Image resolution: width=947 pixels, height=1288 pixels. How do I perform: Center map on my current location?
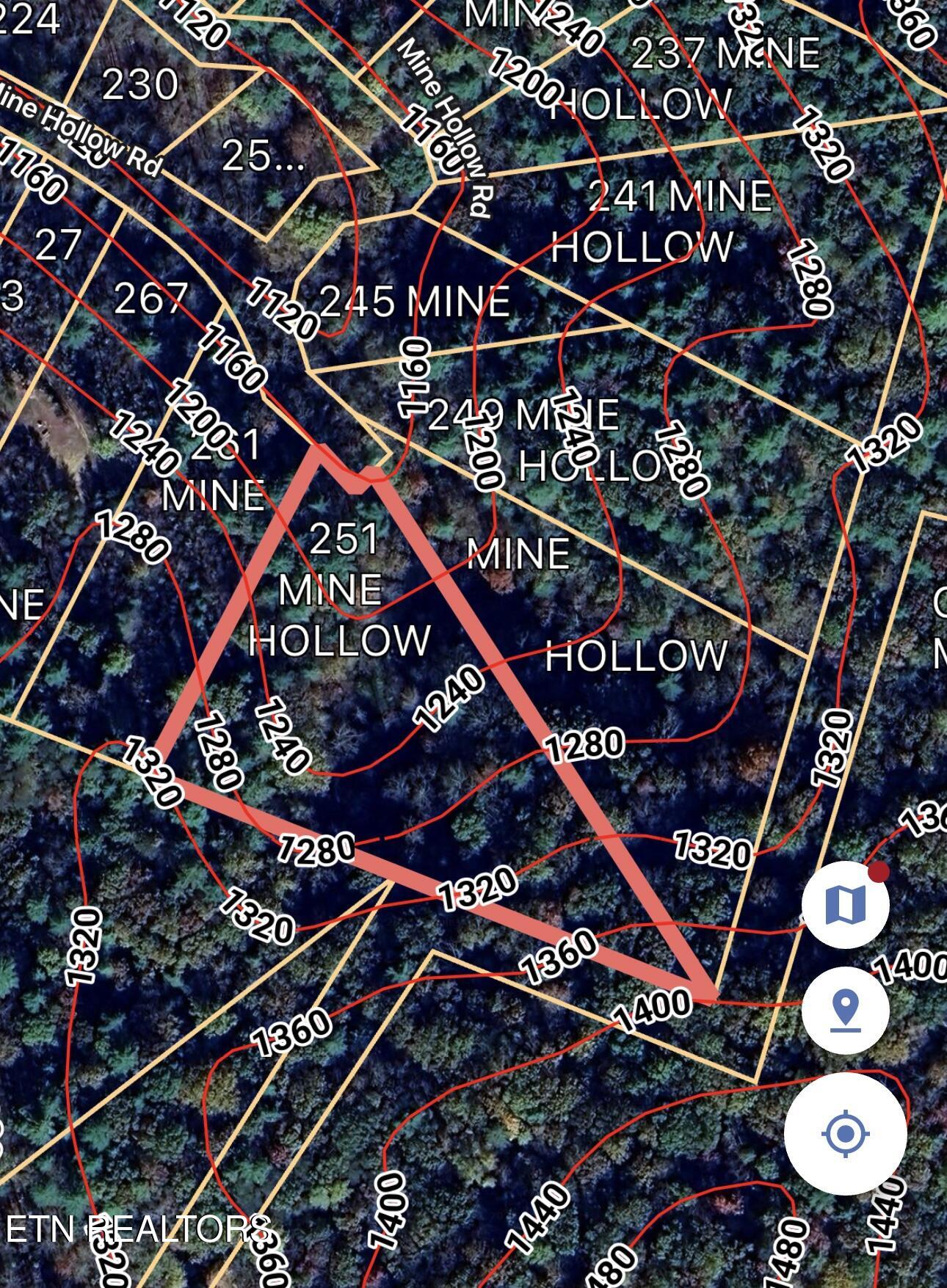[x=845, y=1134]
